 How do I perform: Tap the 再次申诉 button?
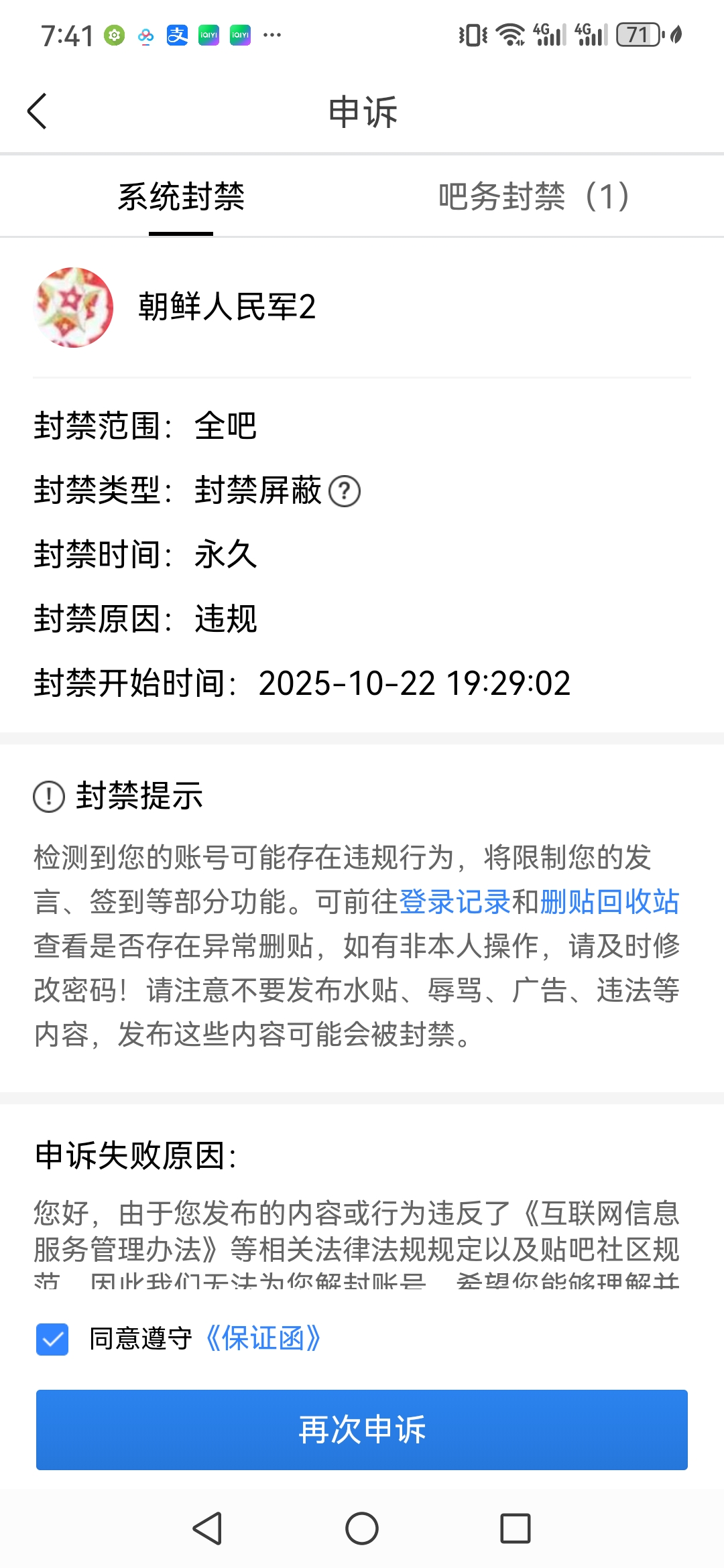(x=362, y=1429)
